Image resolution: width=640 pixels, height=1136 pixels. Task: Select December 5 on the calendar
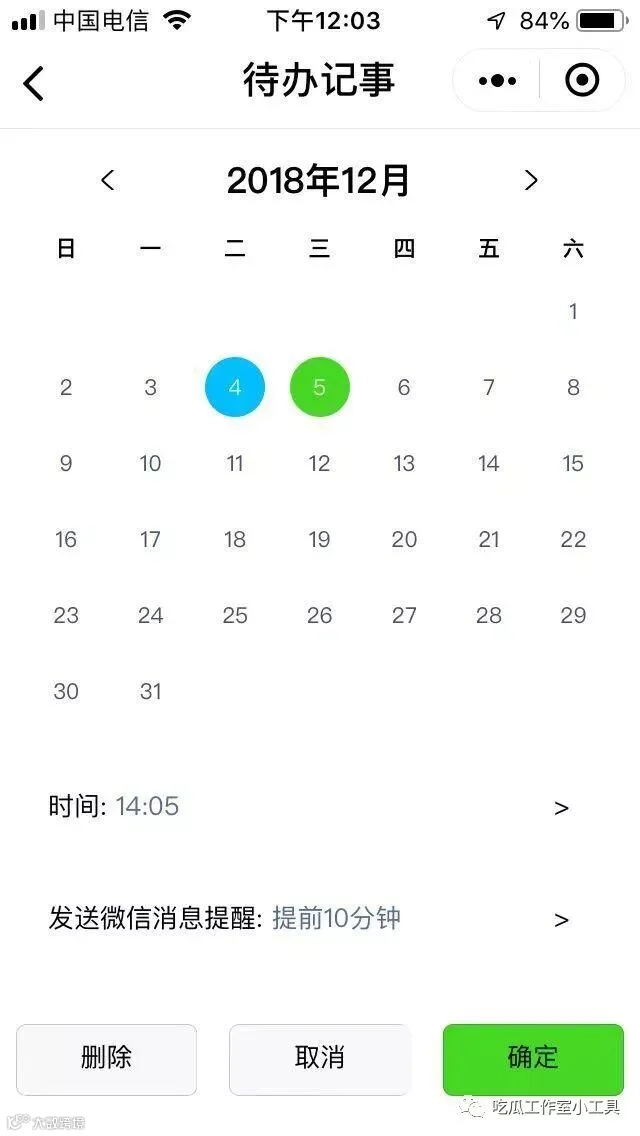point(320,387)
